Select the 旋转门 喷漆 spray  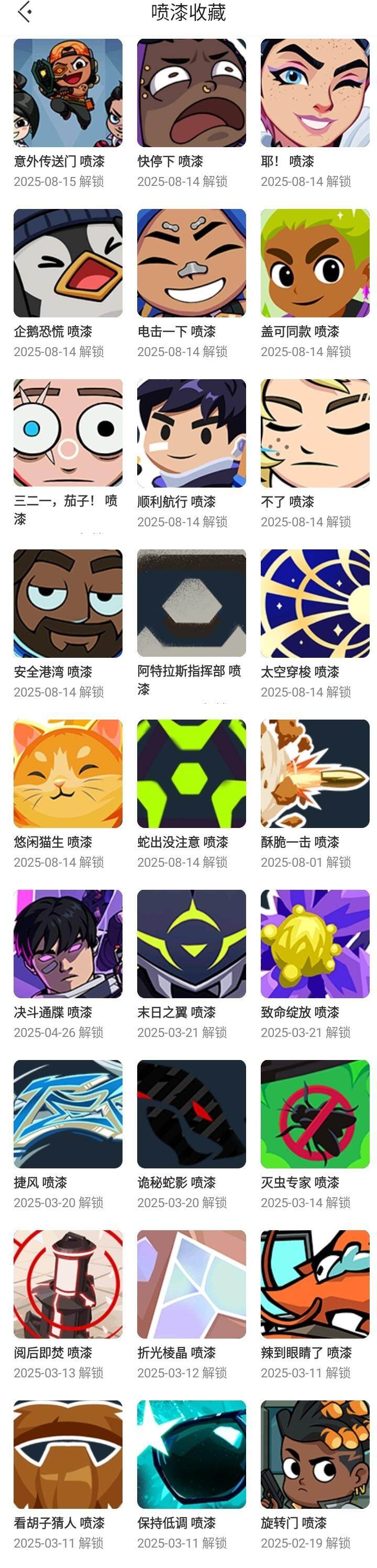click(315, 1455)
